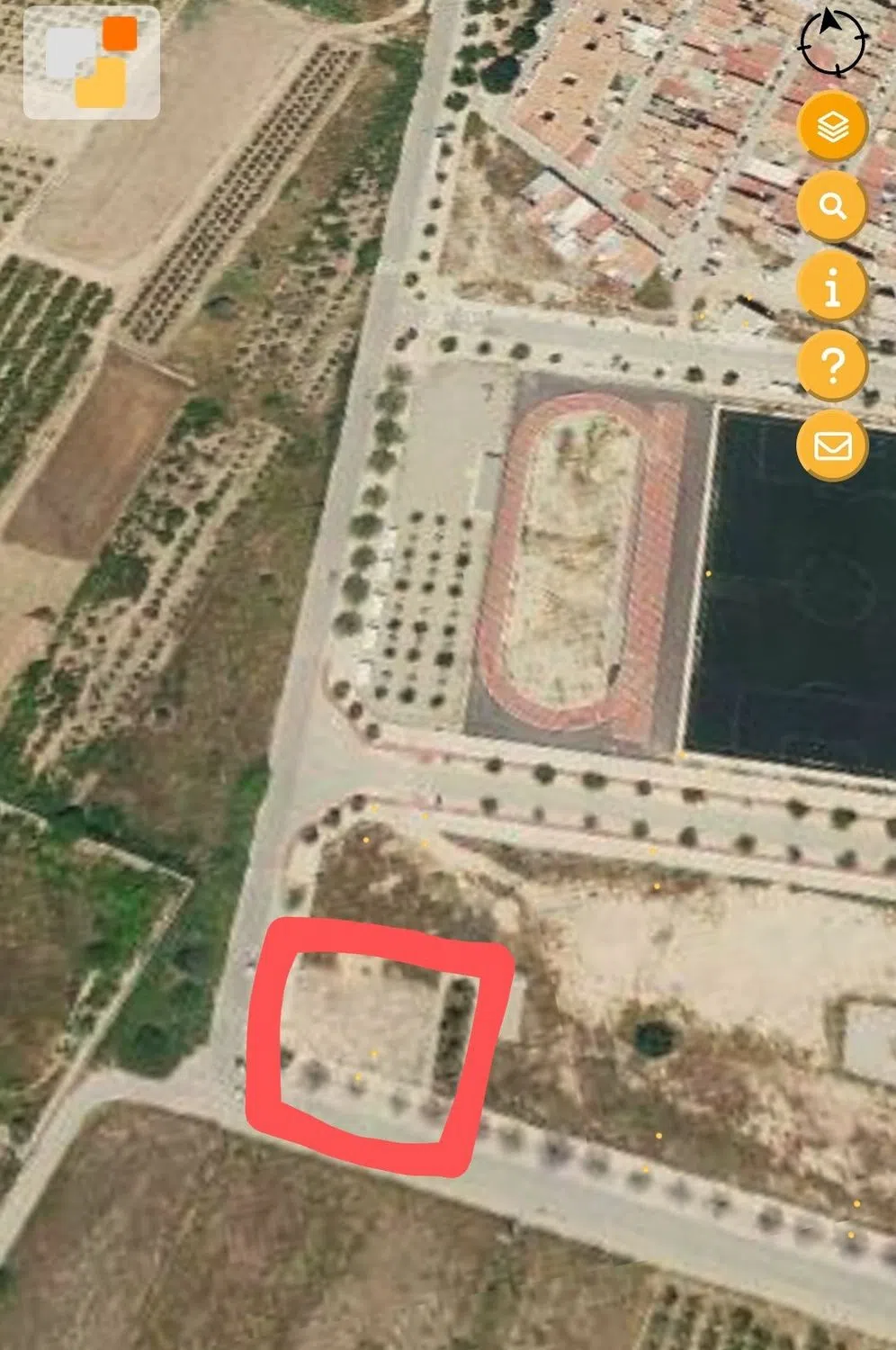Viewport: 896px width, 1350px height.
Task: Open the map layers button
Action: click(833, 128)
